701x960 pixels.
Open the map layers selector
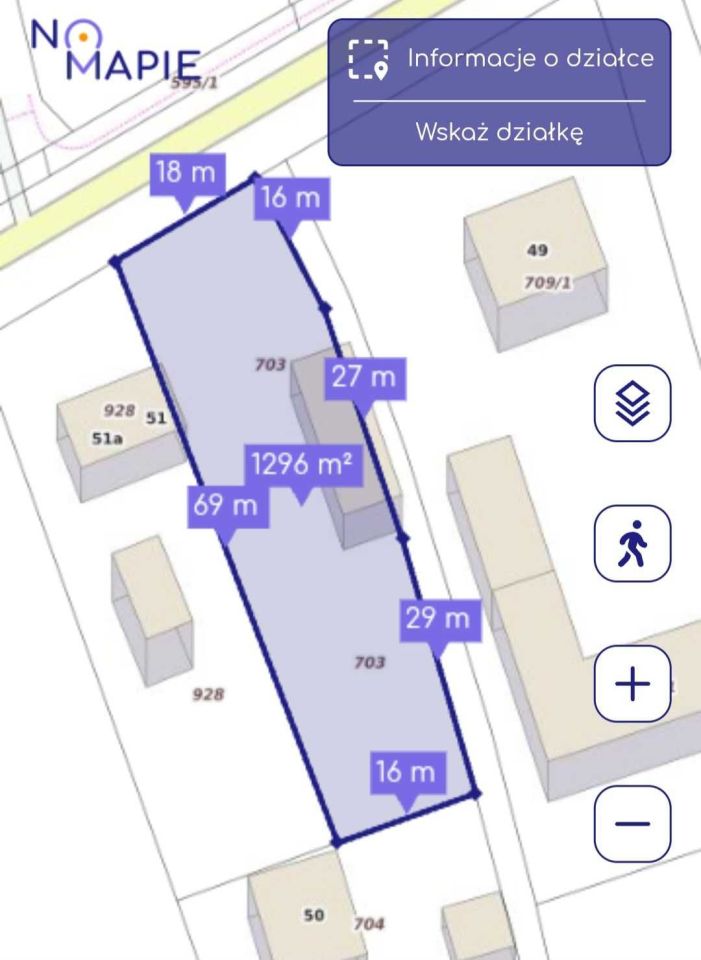coord(632,403)
